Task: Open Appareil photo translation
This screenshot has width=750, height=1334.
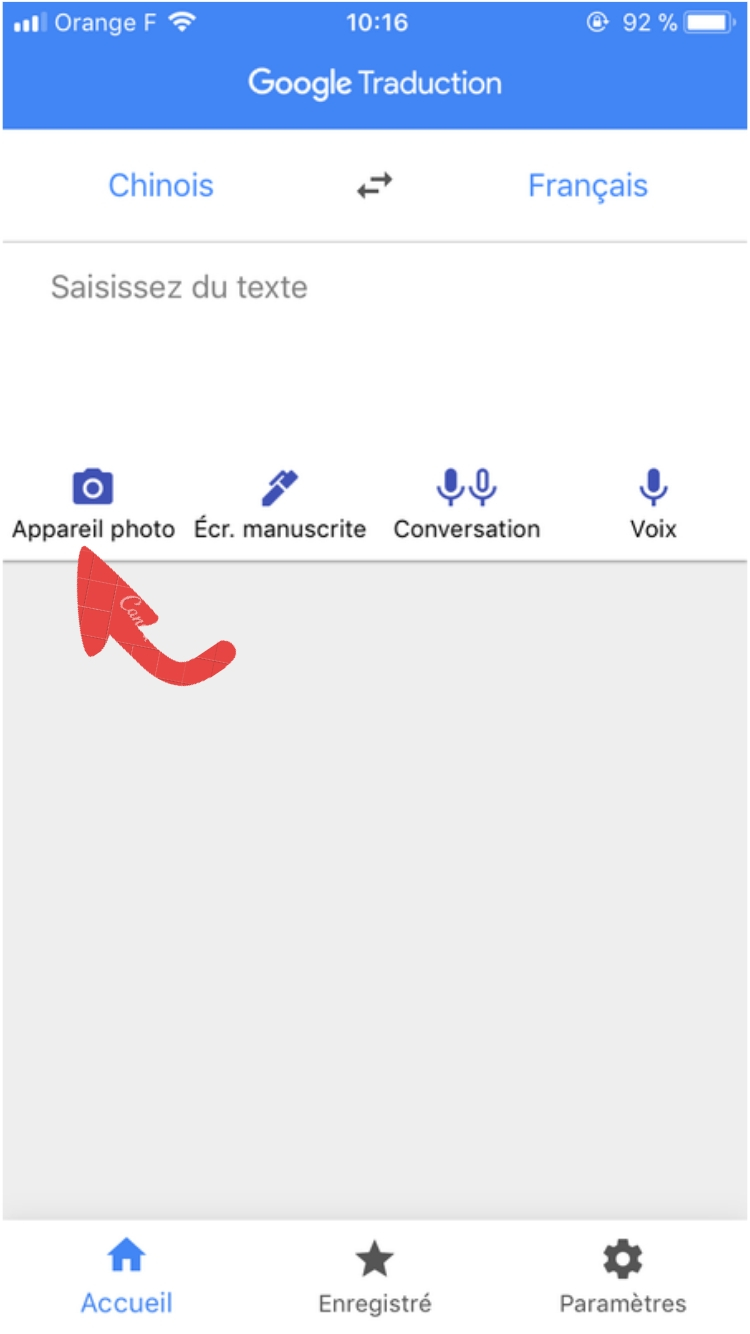Action: point(93,504)
